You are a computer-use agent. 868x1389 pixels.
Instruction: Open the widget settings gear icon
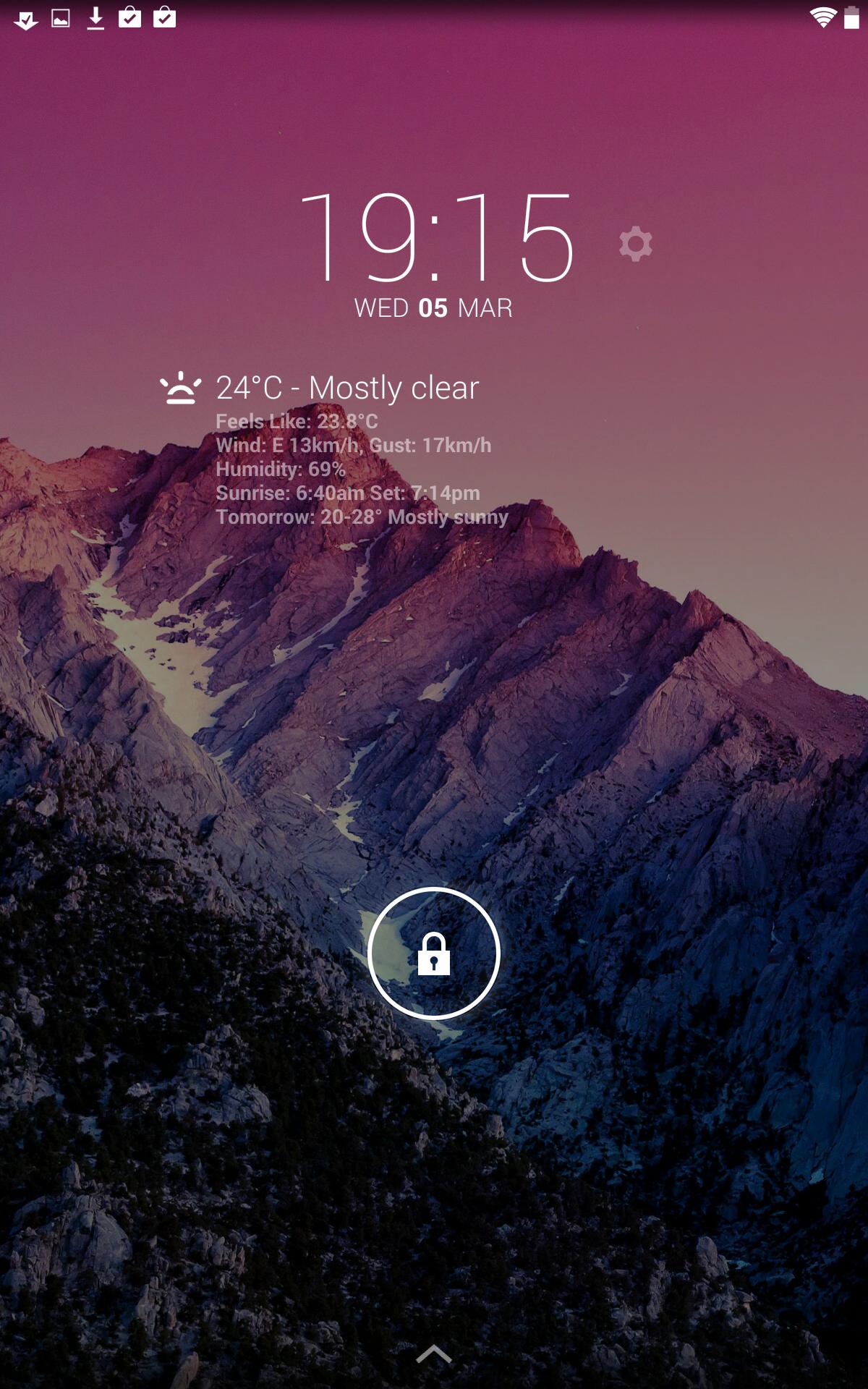click(635, 244)
